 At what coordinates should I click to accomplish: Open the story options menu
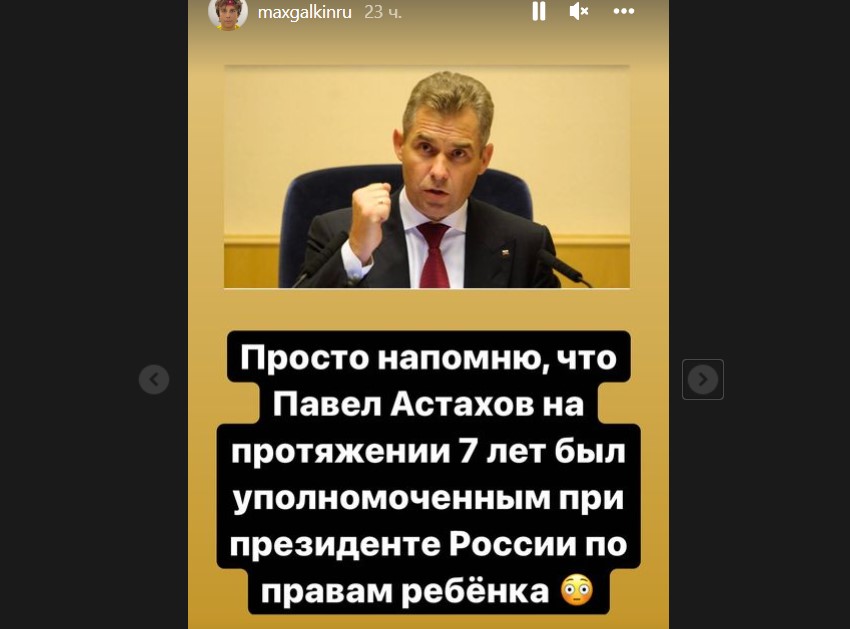[623, 12]
